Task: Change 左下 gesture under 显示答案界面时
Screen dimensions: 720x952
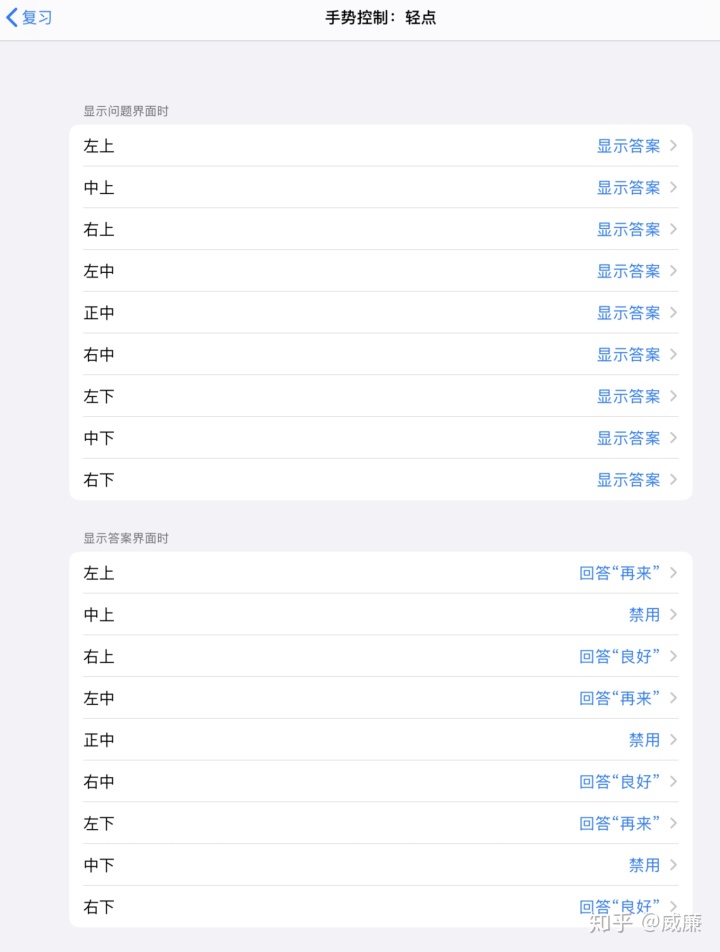Action: (380, 823)
